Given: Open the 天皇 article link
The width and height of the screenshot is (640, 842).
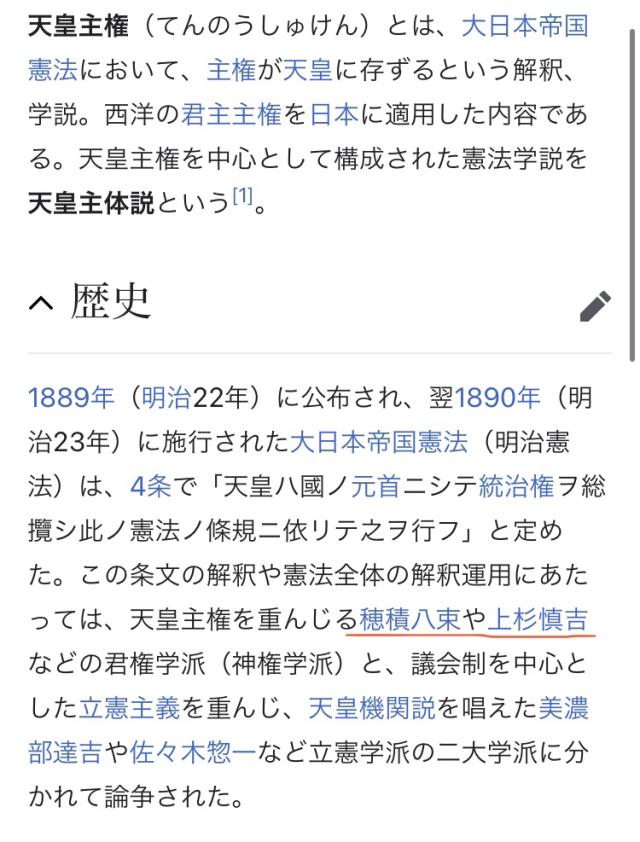Looking at the screenshot, I should coord(307,70).
